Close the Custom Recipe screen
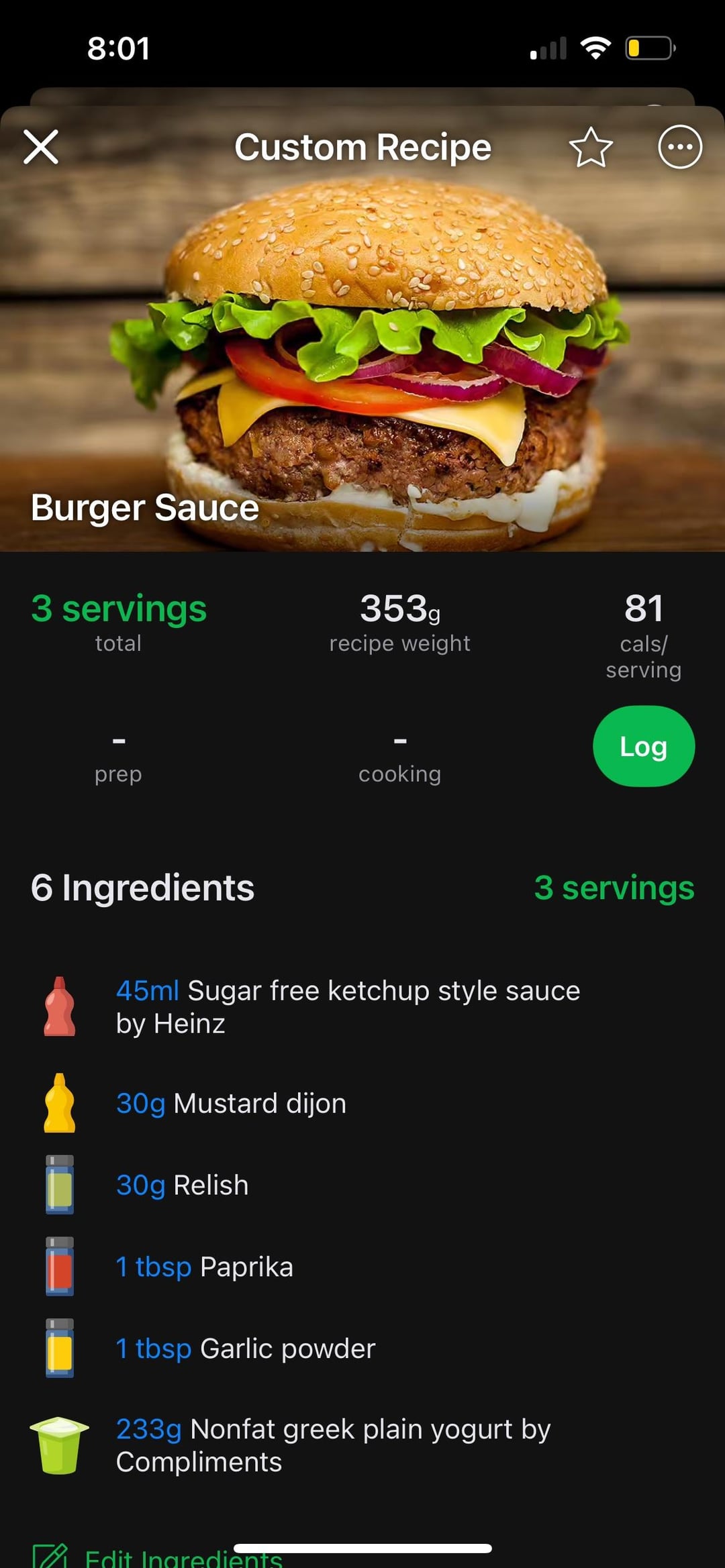Image resolution: width=725 pixels, height=1568 pixels. point(41,147)
